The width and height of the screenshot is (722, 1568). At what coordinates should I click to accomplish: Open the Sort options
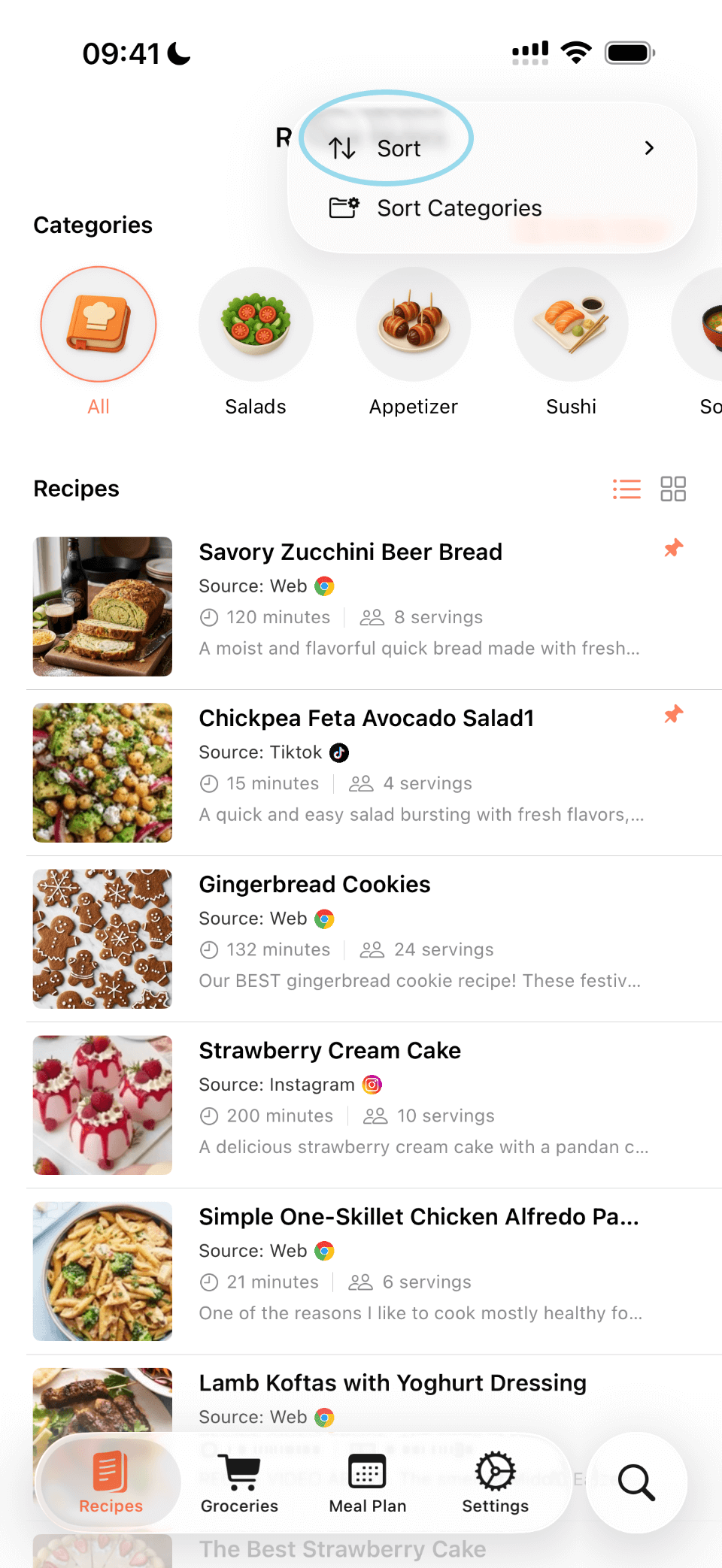click(399, 148)
